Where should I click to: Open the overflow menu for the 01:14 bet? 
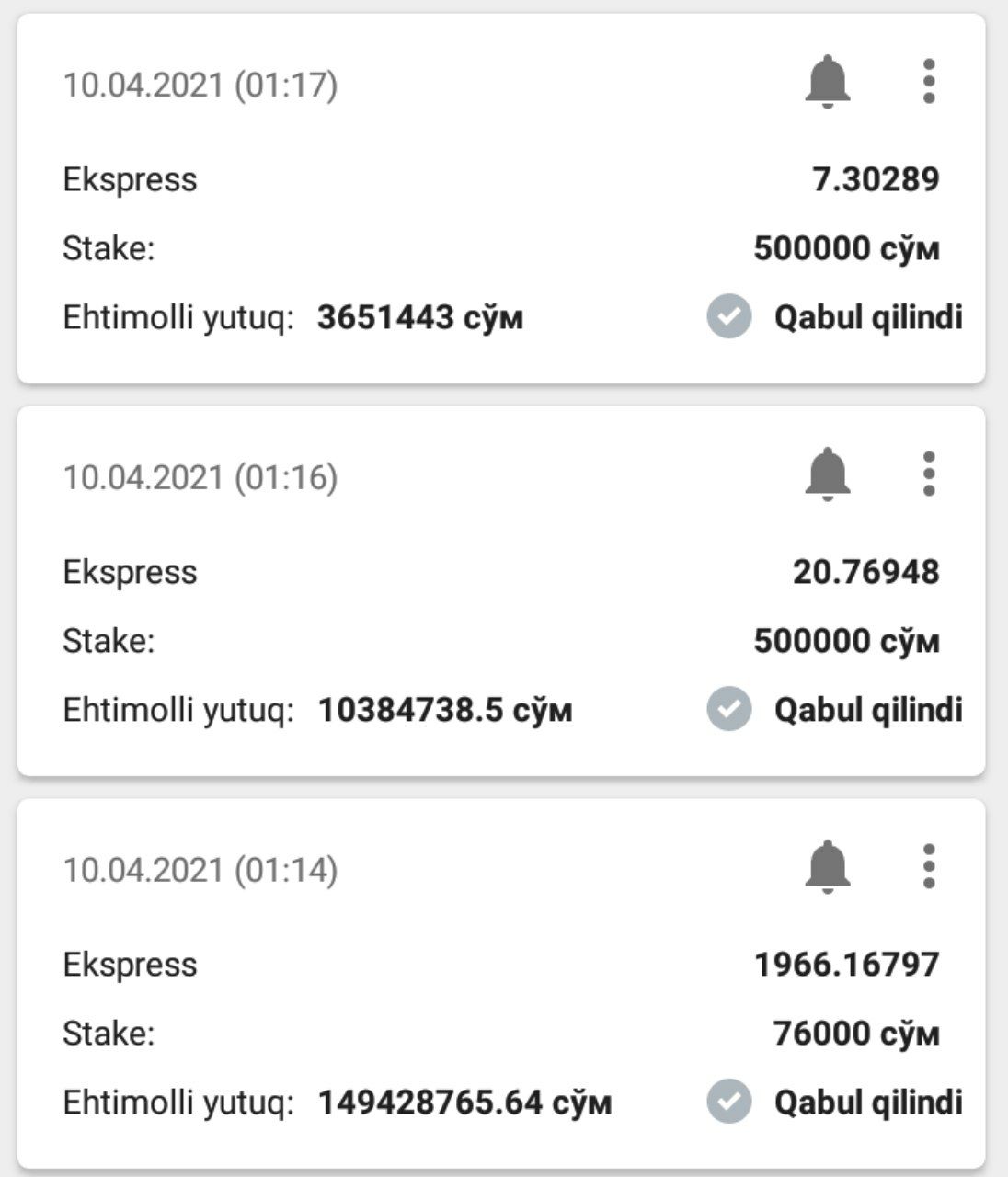coord(929,867)
